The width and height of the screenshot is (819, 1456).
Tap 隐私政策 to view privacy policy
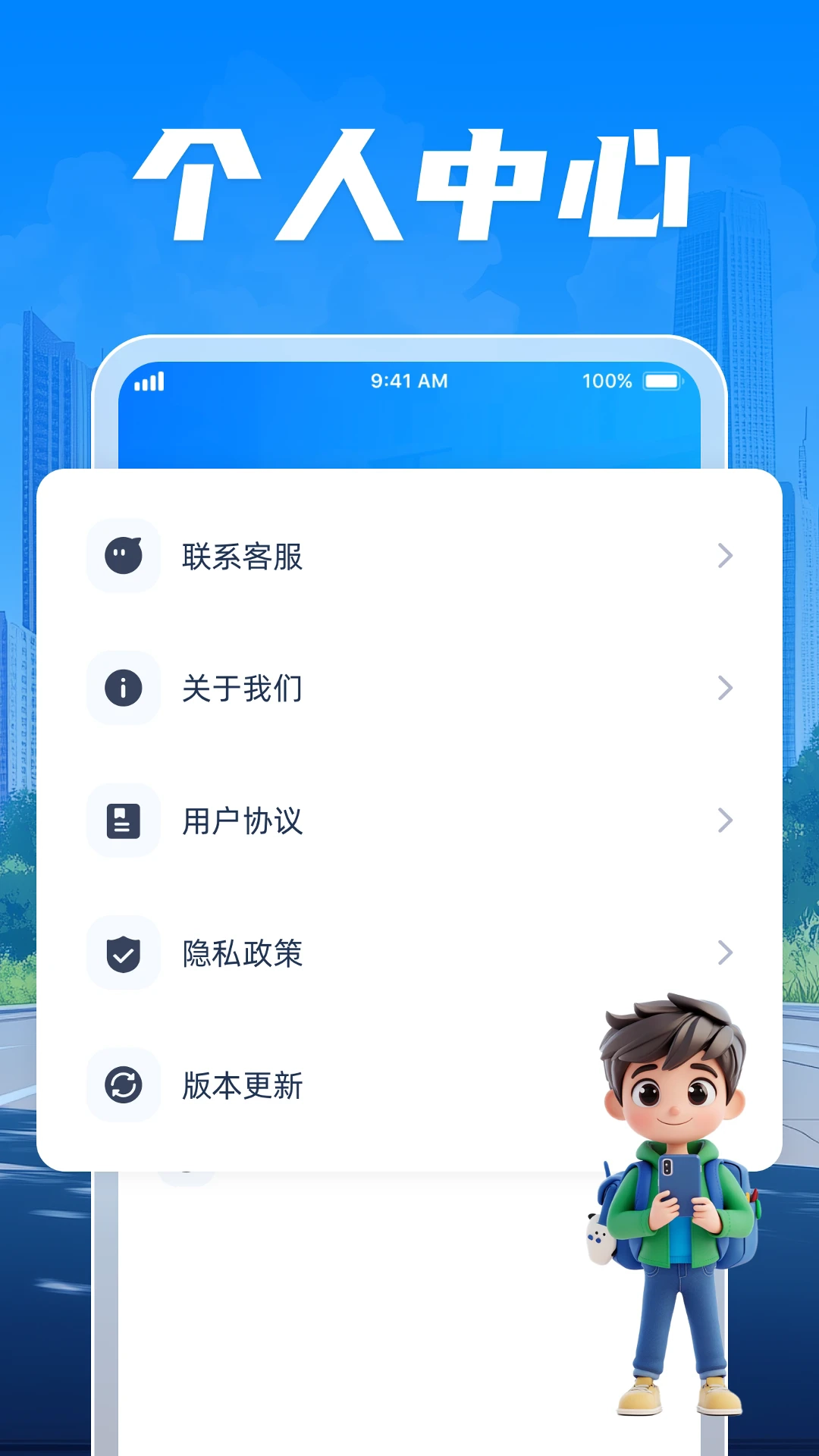pyautogui.click(x=243, y=953)
